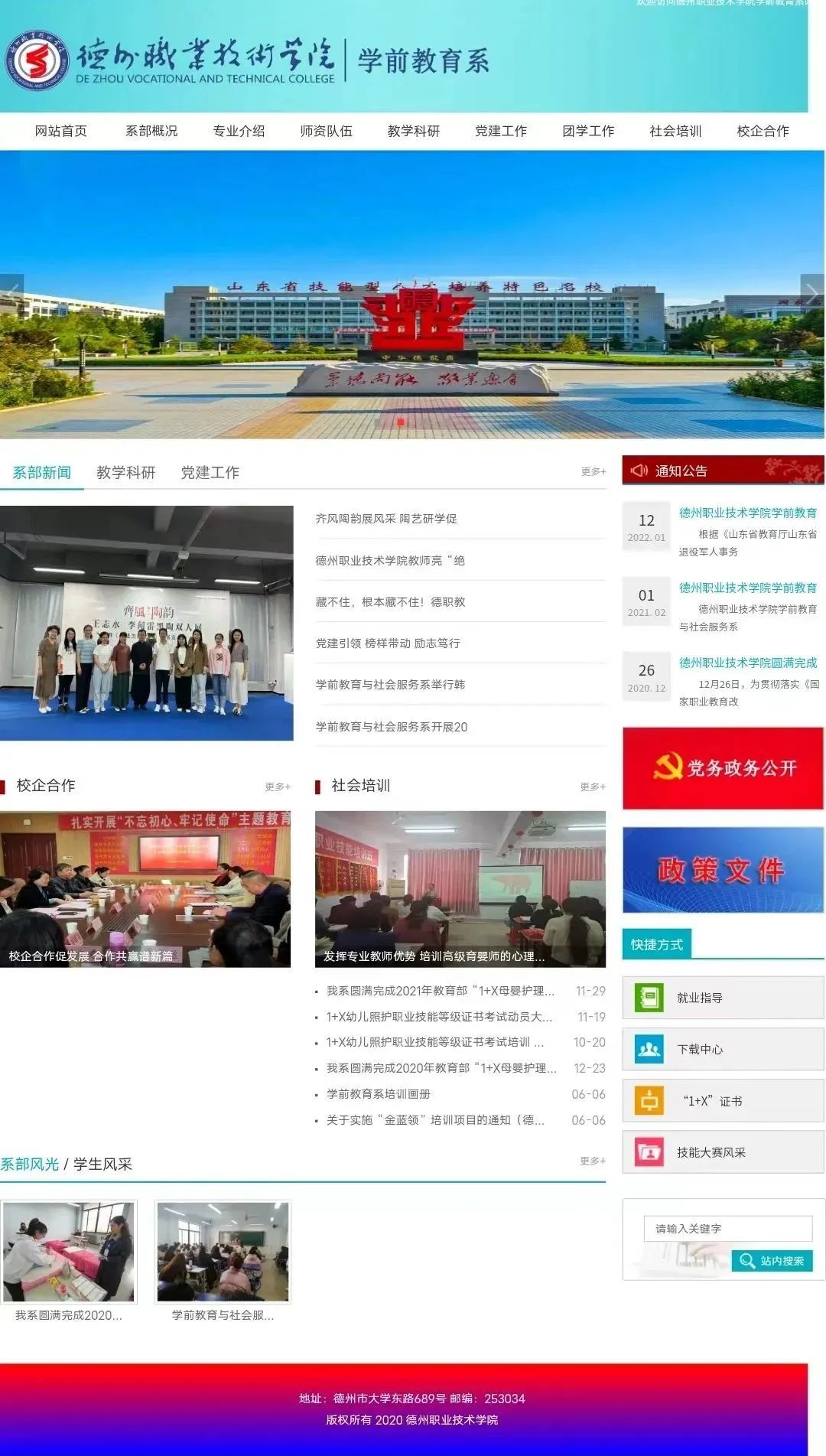Tap the 站内搜索 button
This screenshot has width=826, height=1456.
772,1261
